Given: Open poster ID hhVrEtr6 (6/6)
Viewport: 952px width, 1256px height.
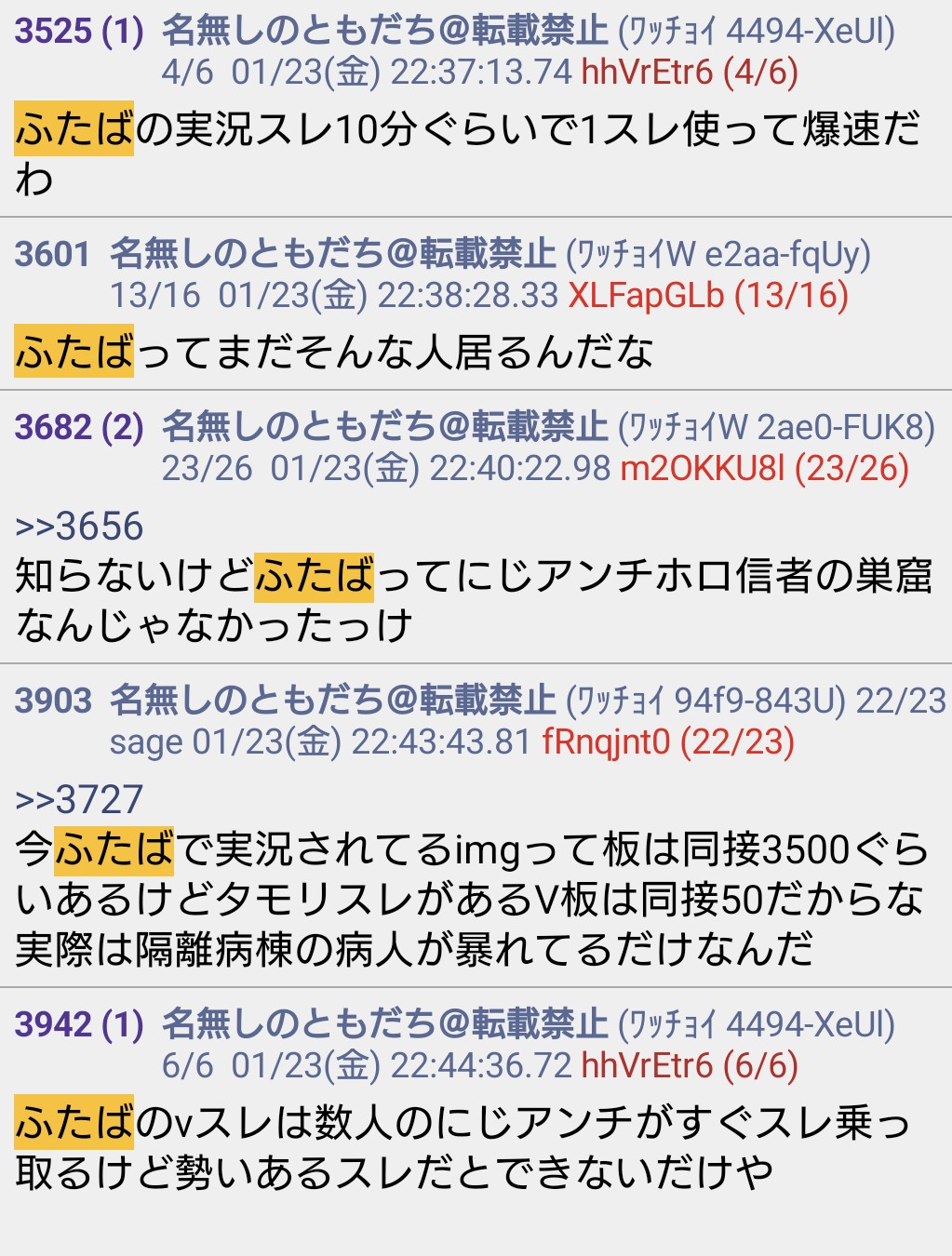Looking at the screenshot, I should pos(690,1065).
